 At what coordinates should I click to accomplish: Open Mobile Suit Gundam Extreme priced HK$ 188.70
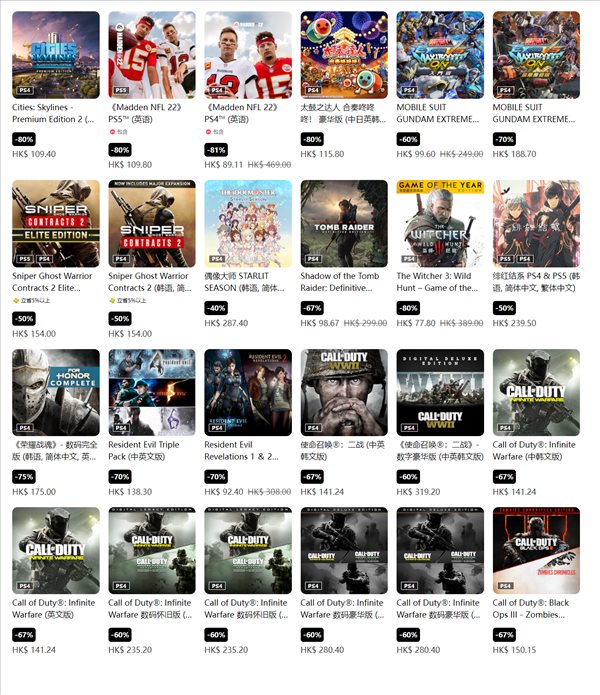coord(536,55)
